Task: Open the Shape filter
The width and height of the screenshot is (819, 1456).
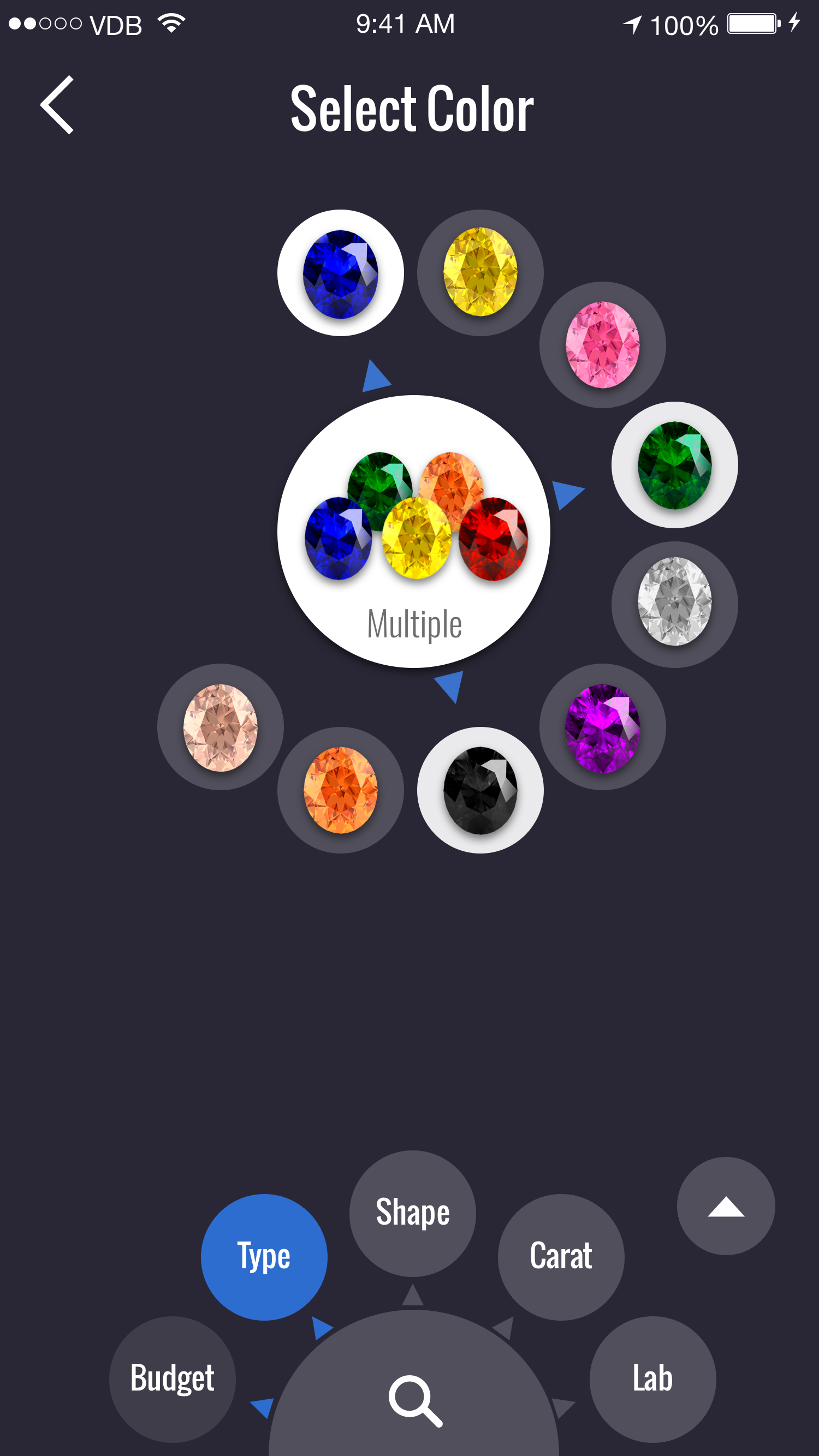Action: 412,1213
